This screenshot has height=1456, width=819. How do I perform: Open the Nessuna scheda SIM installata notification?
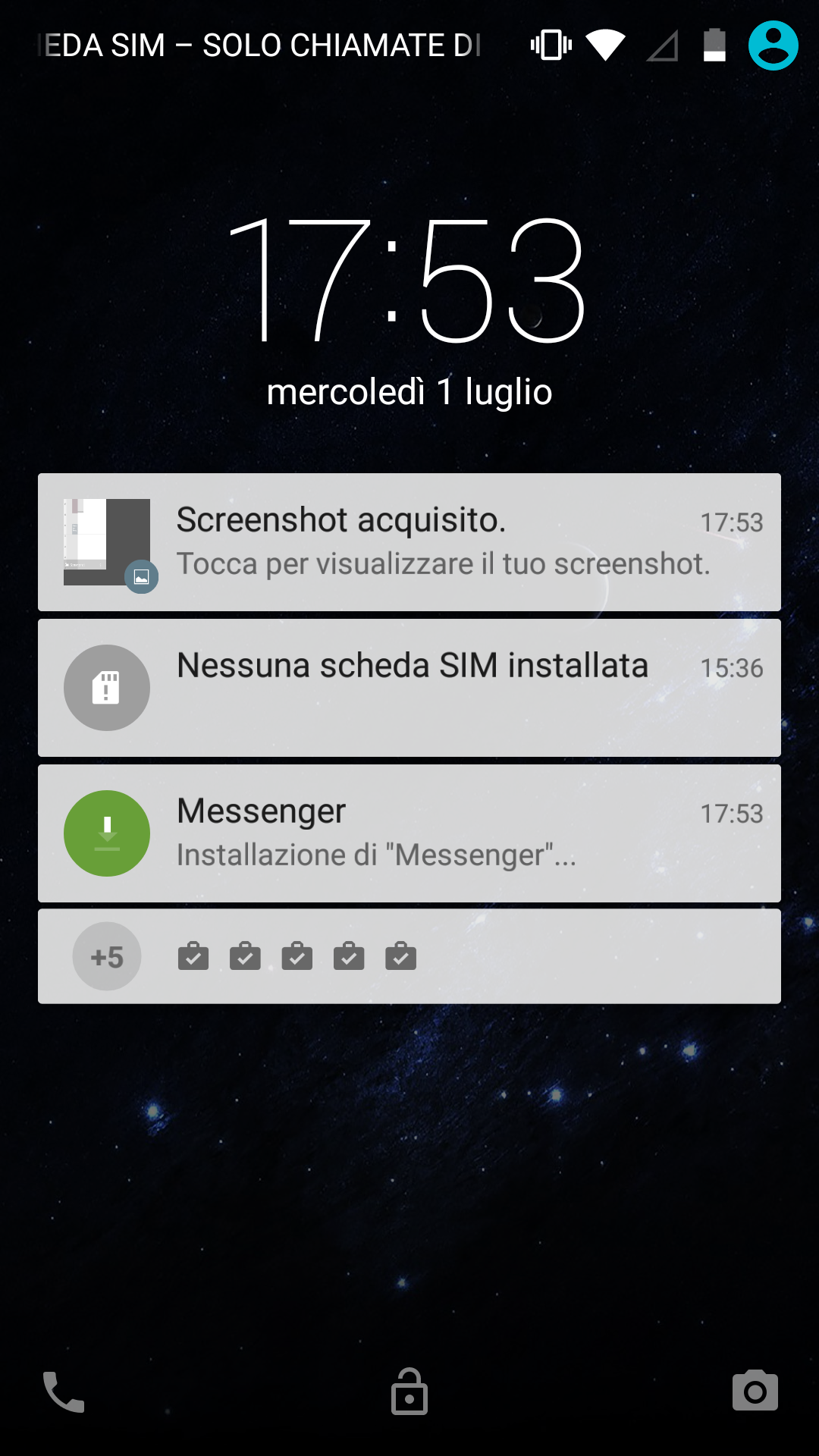click(x=409, y=688)
